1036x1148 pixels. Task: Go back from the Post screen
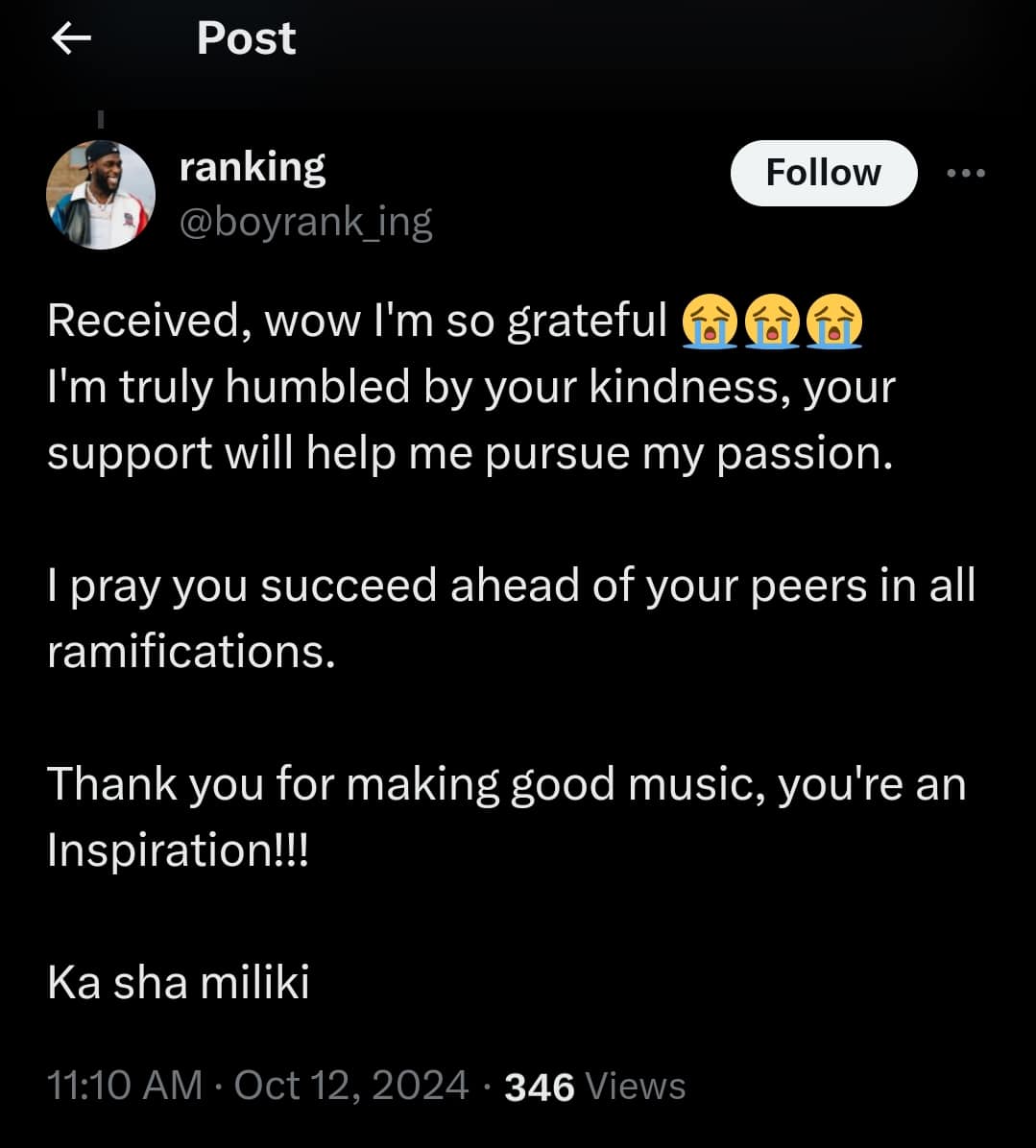point(71,38)
